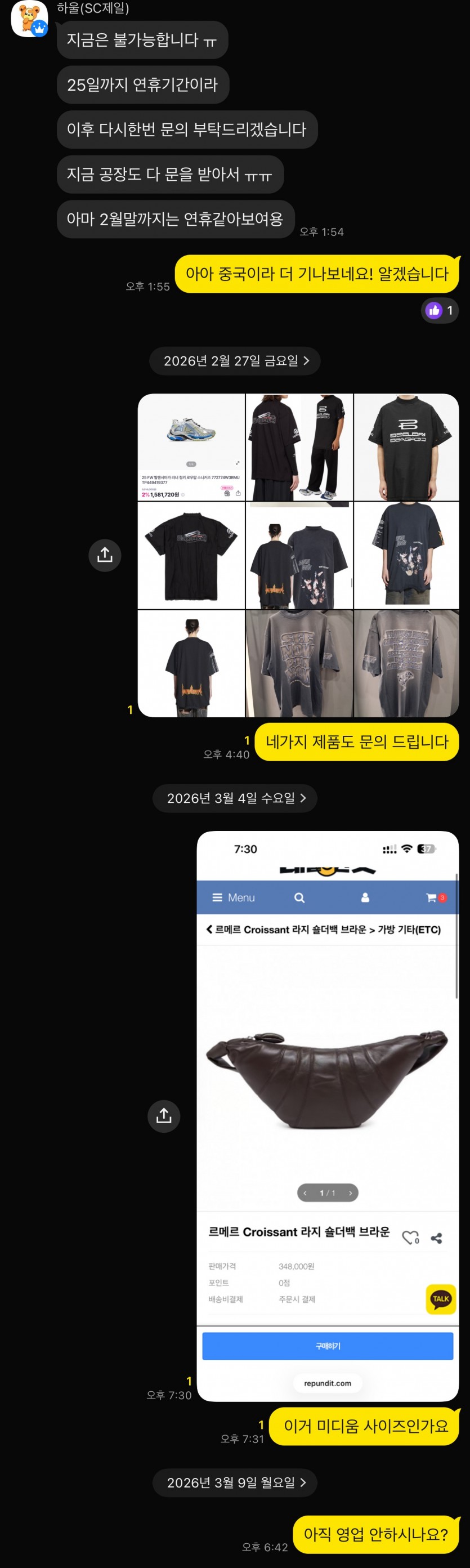470x1568 pixels.
Task: Open the model wearing black logo tee photo
Action: point(406,448)
